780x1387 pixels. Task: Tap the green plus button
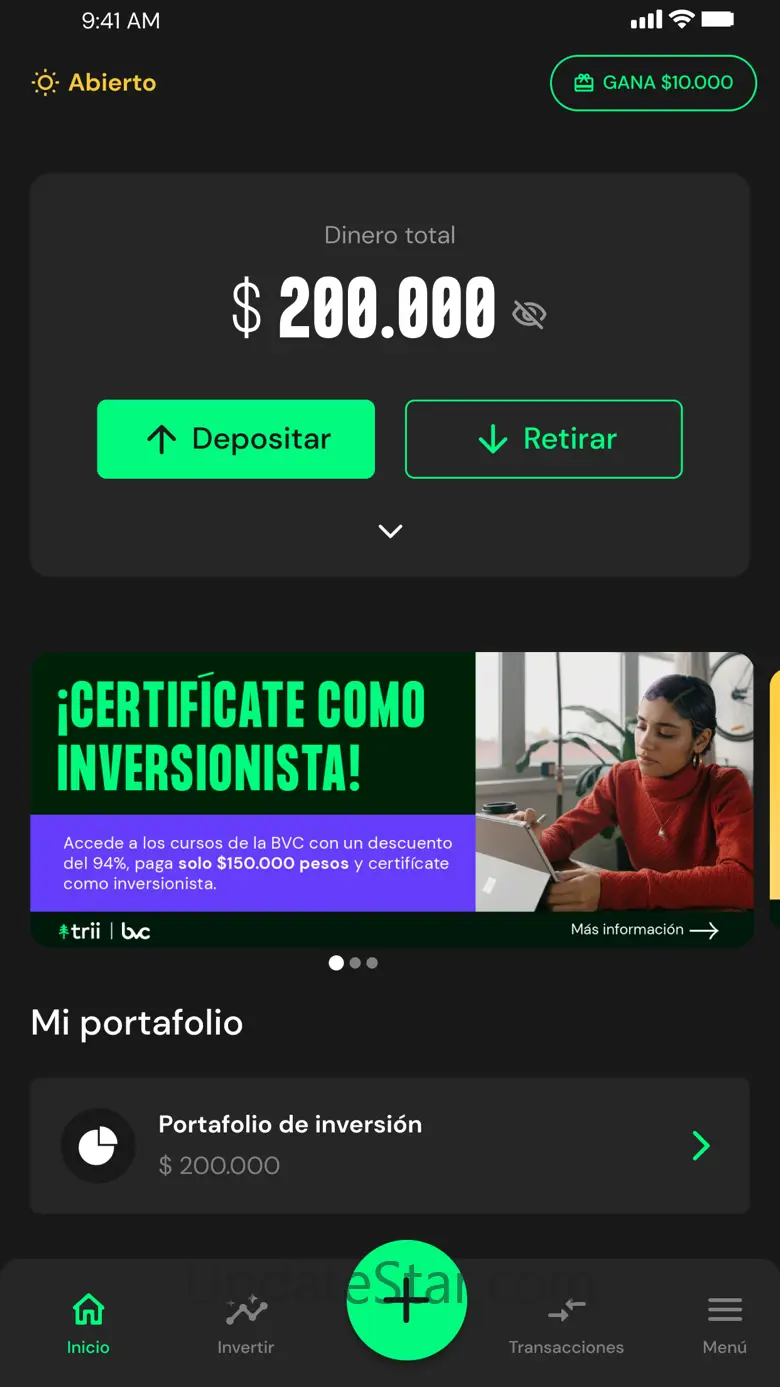(x=406, y=1300)
